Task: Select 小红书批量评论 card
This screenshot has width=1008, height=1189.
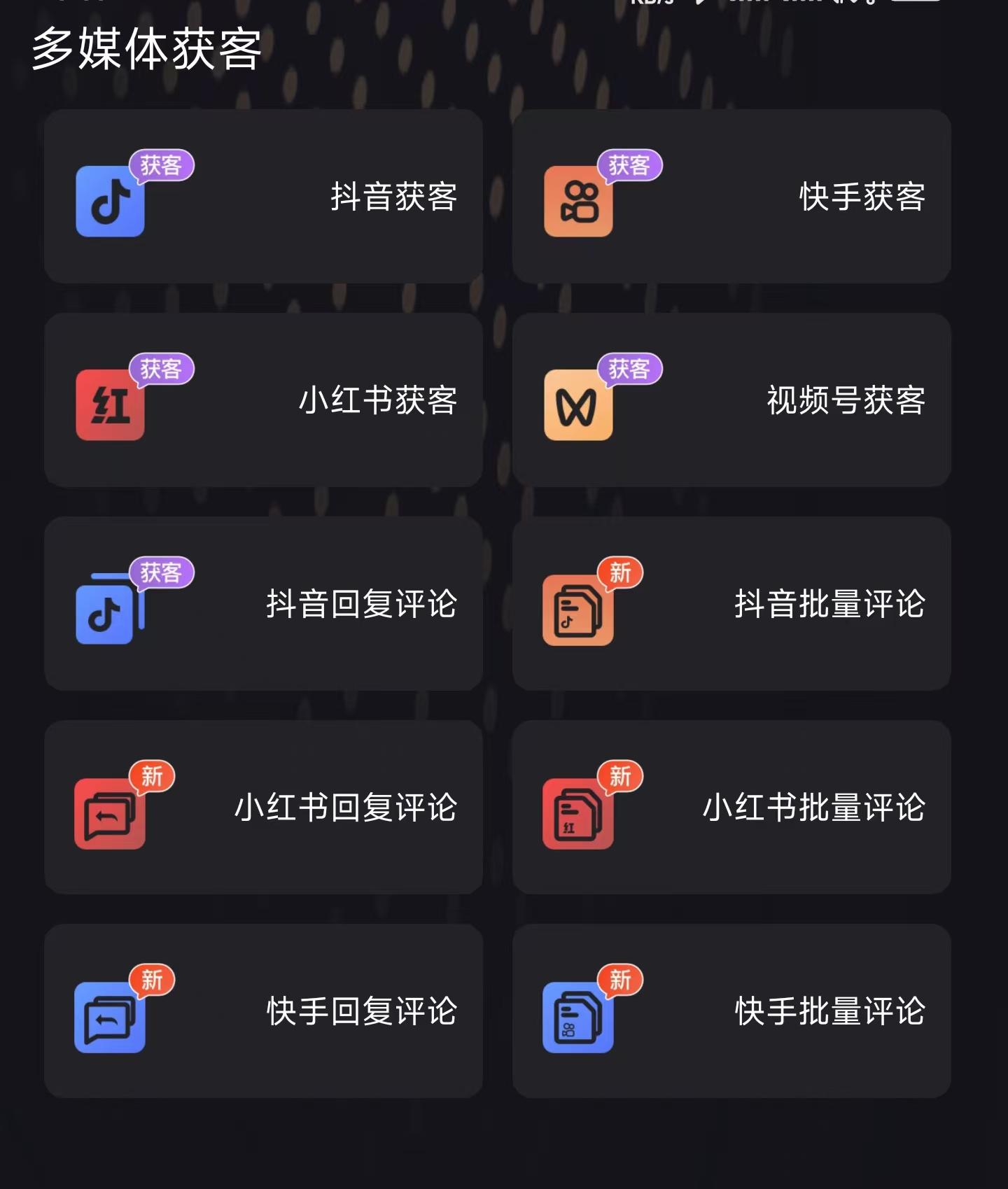Action: [731, 808]
